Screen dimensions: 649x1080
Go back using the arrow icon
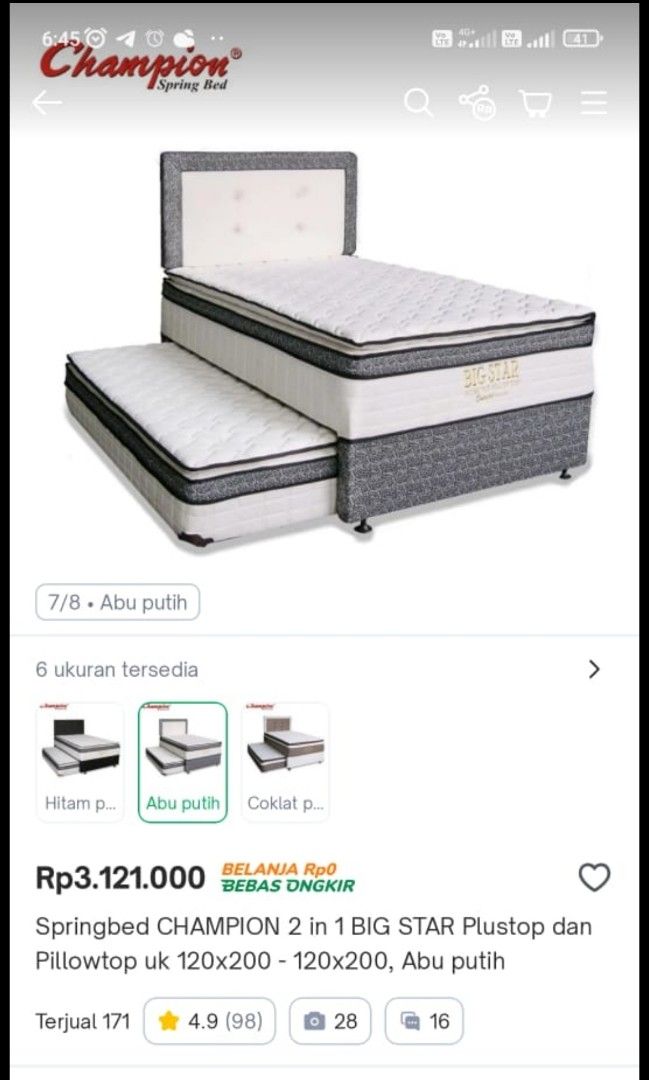tap(47, 103)
